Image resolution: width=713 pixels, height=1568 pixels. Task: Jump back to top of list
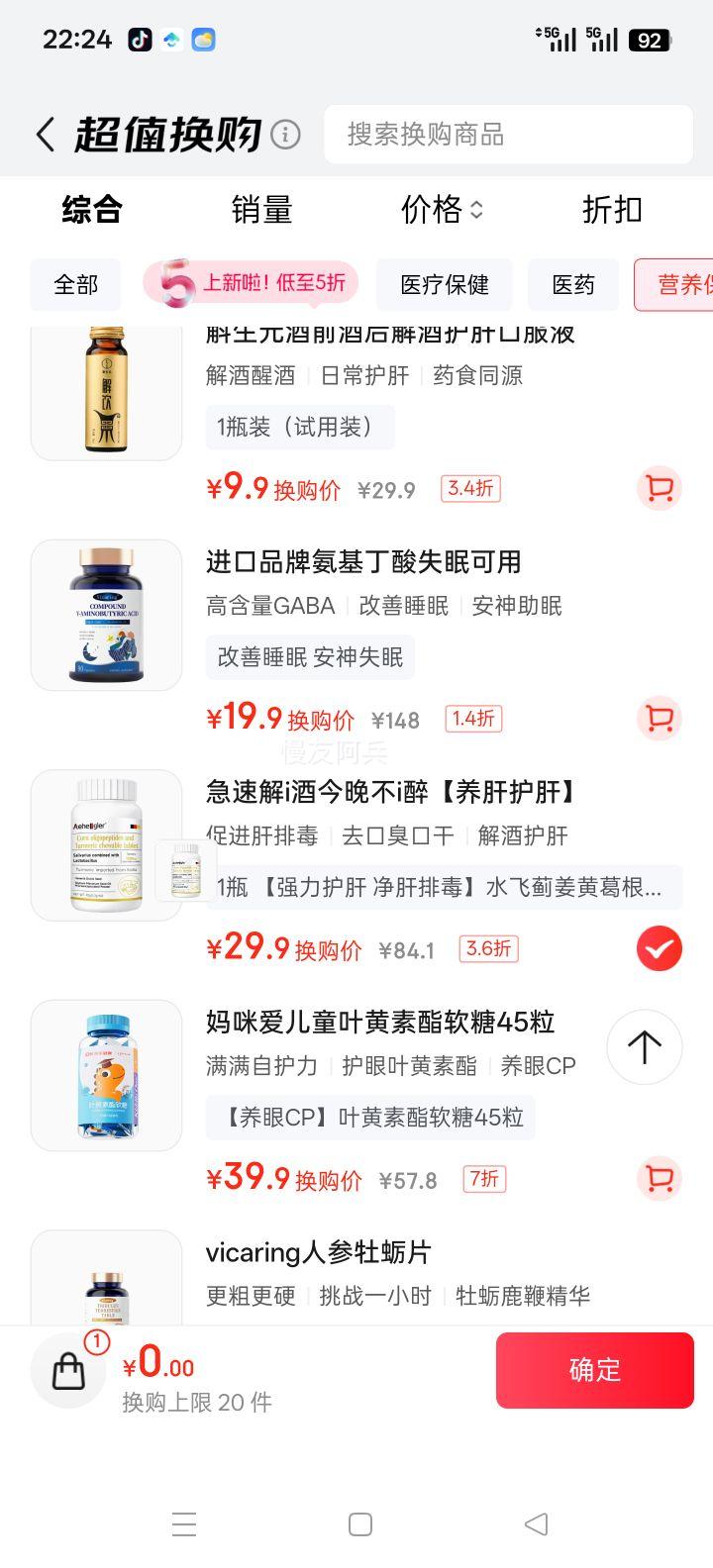pyautogui.click(x=644, y=1047)
